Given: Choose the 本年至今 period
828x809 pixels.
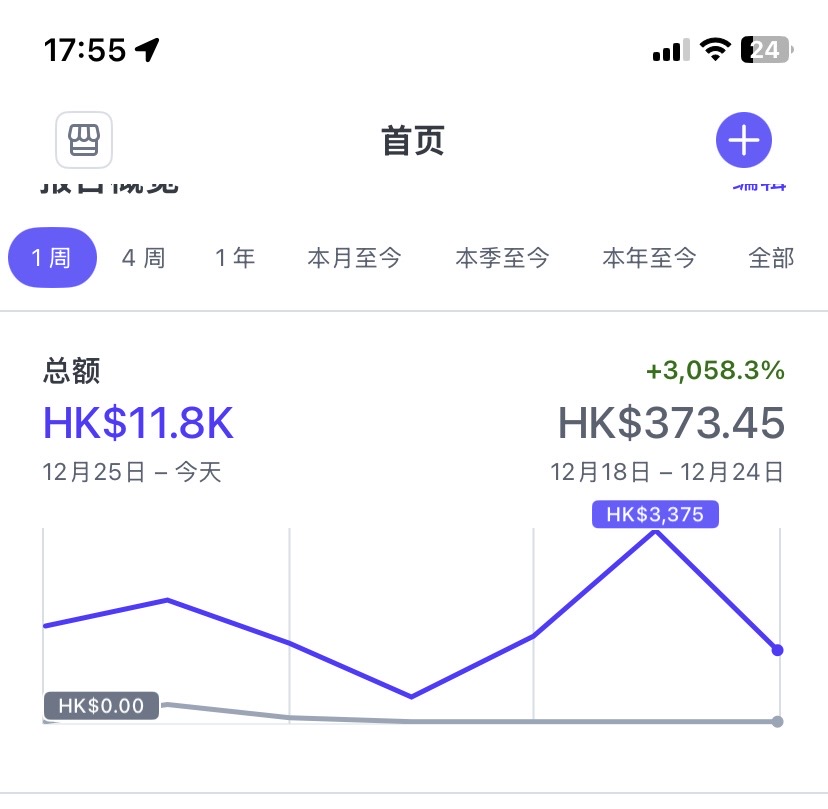Looking at the screenshot, I should click(649, 258).
